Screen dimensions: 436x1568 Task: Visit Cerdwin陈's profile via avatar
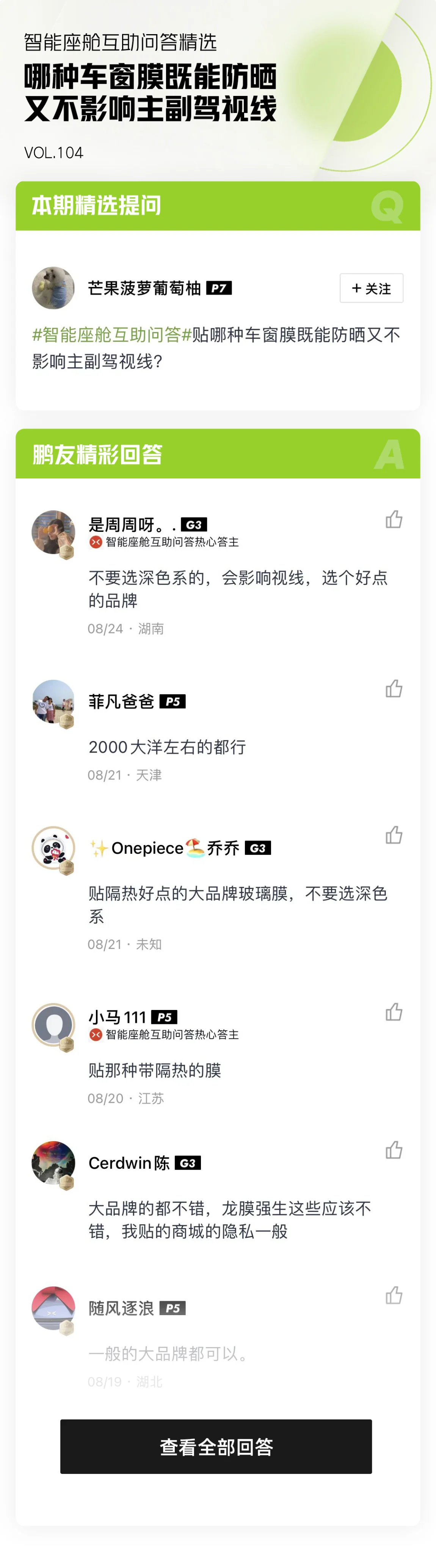point(53,1163)
